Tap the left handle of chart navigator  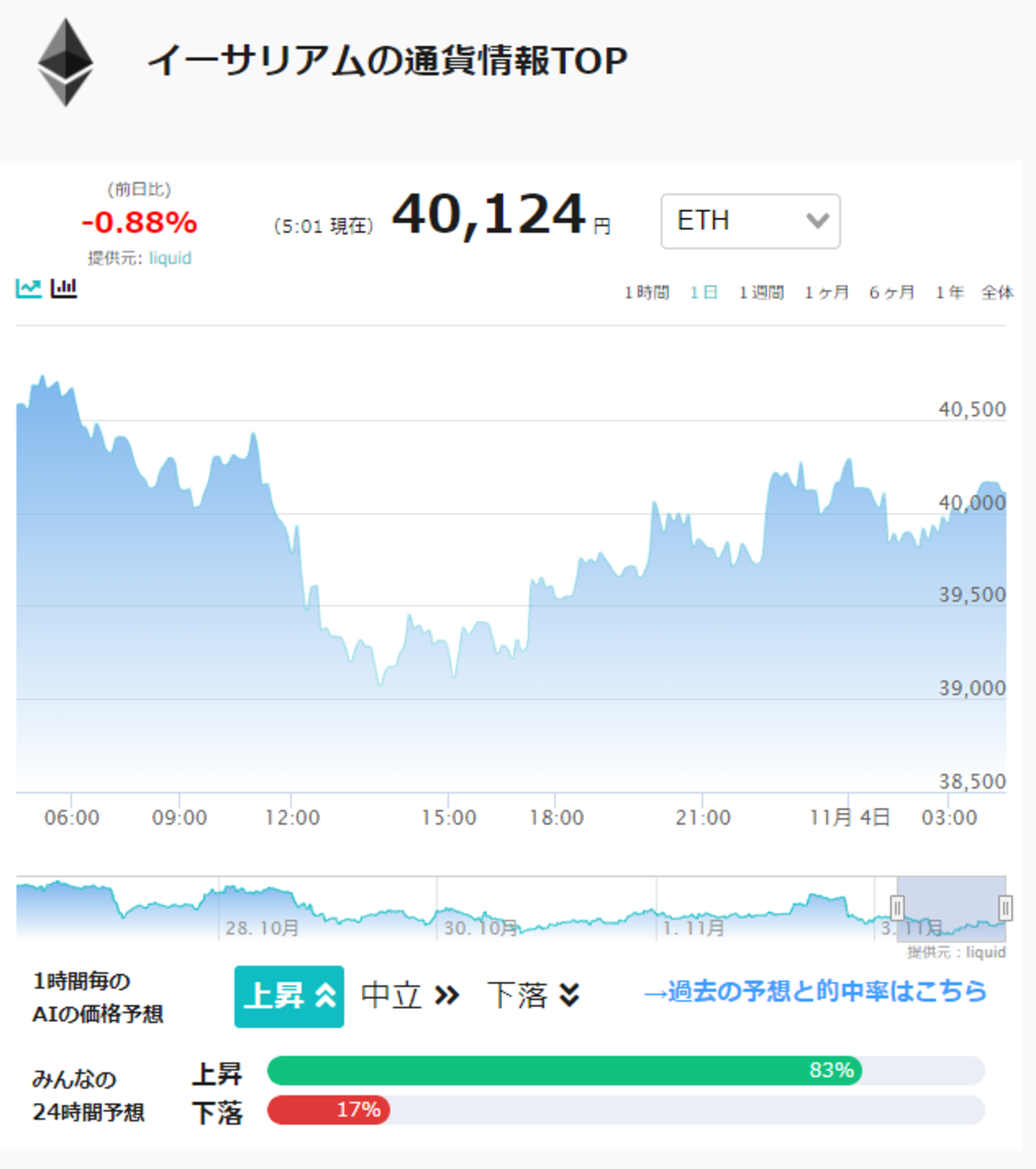(897, 907)
